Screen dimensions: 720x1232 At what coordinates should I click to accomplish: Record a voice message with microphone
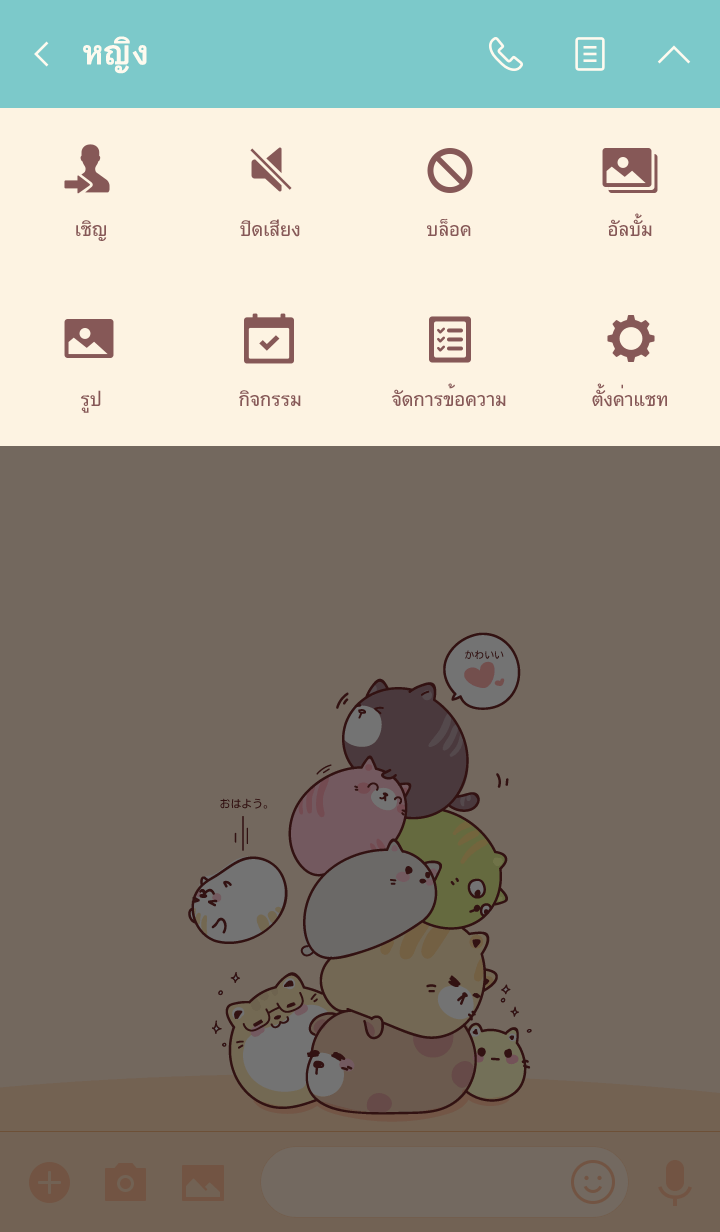(x=674, y=1182)
